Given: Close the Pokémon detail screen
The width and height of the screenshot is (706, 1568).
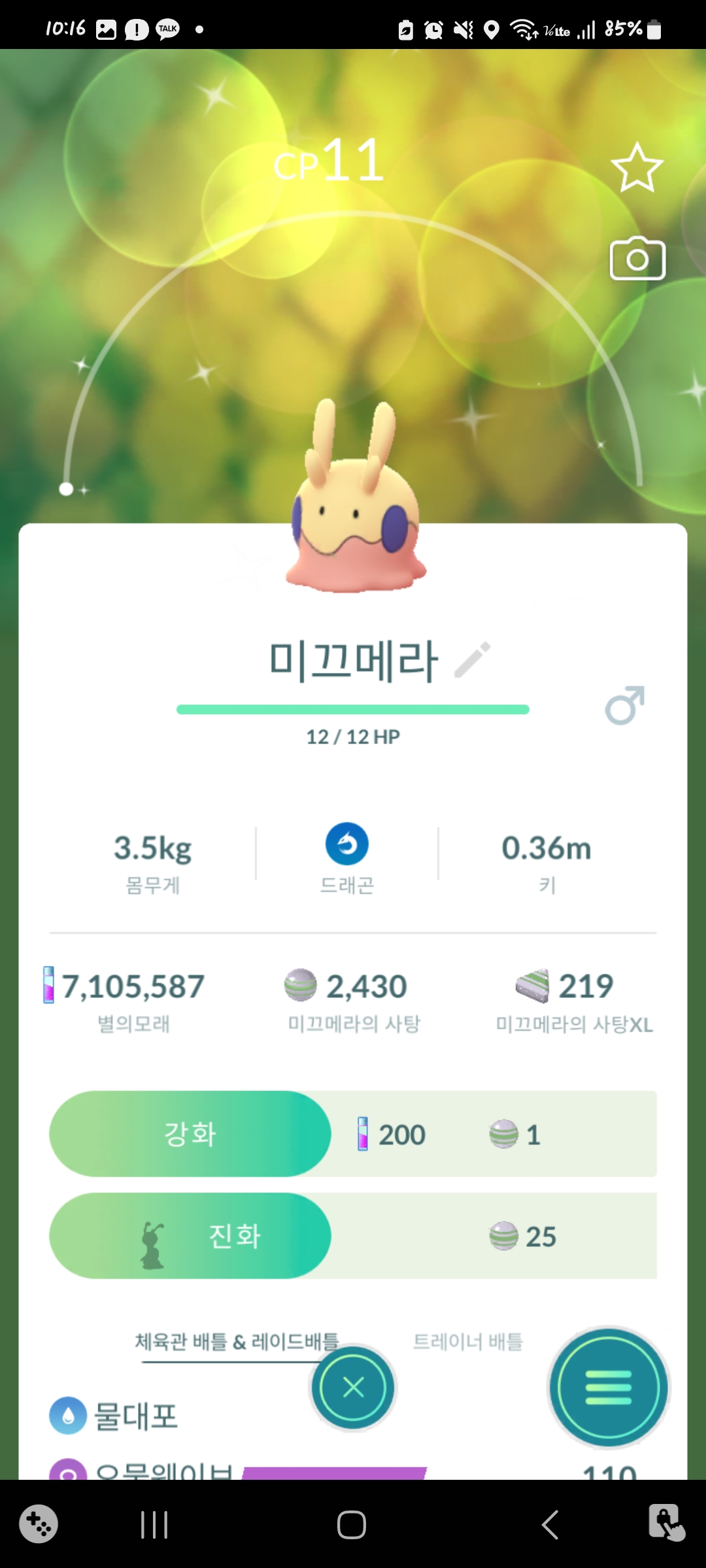Looking at the screenshot, I should tap(353, 1386).
